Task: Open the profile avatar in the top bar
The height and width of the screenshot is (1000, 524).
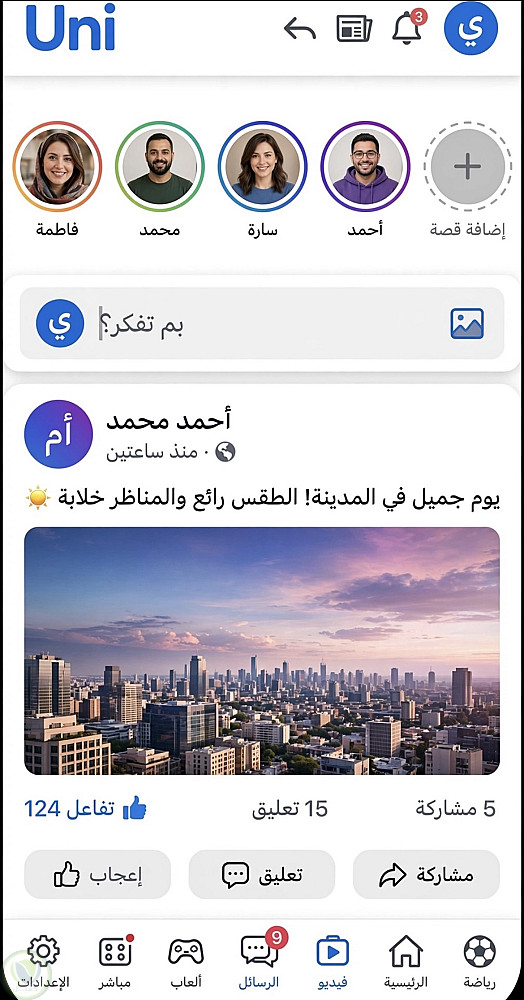Action: (470, 28)
